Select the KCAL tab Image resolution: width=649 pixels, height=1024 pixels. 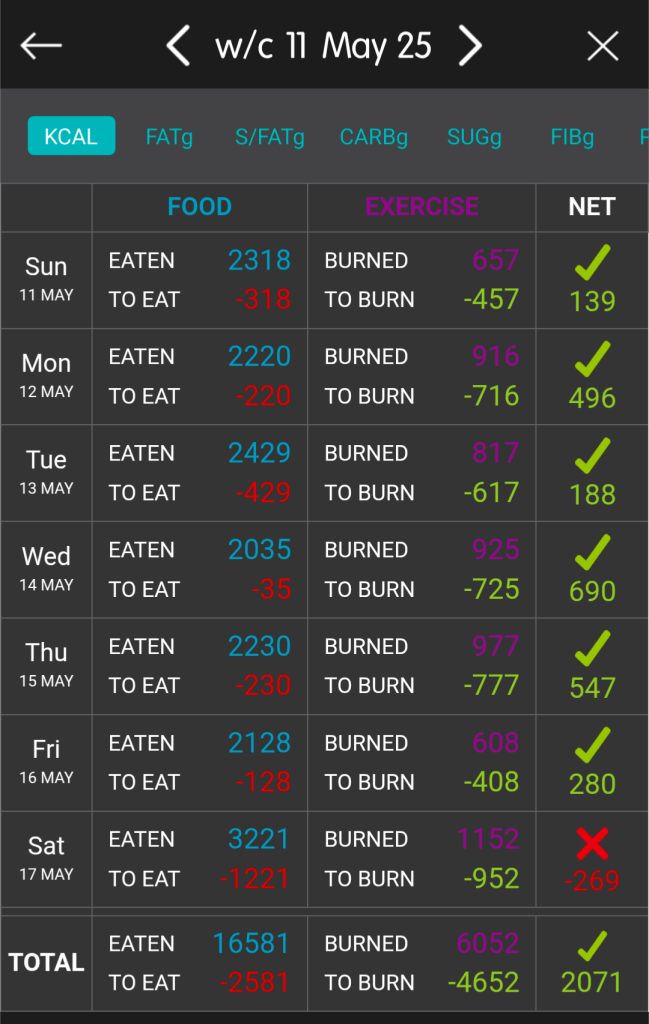tap(71, 136)
